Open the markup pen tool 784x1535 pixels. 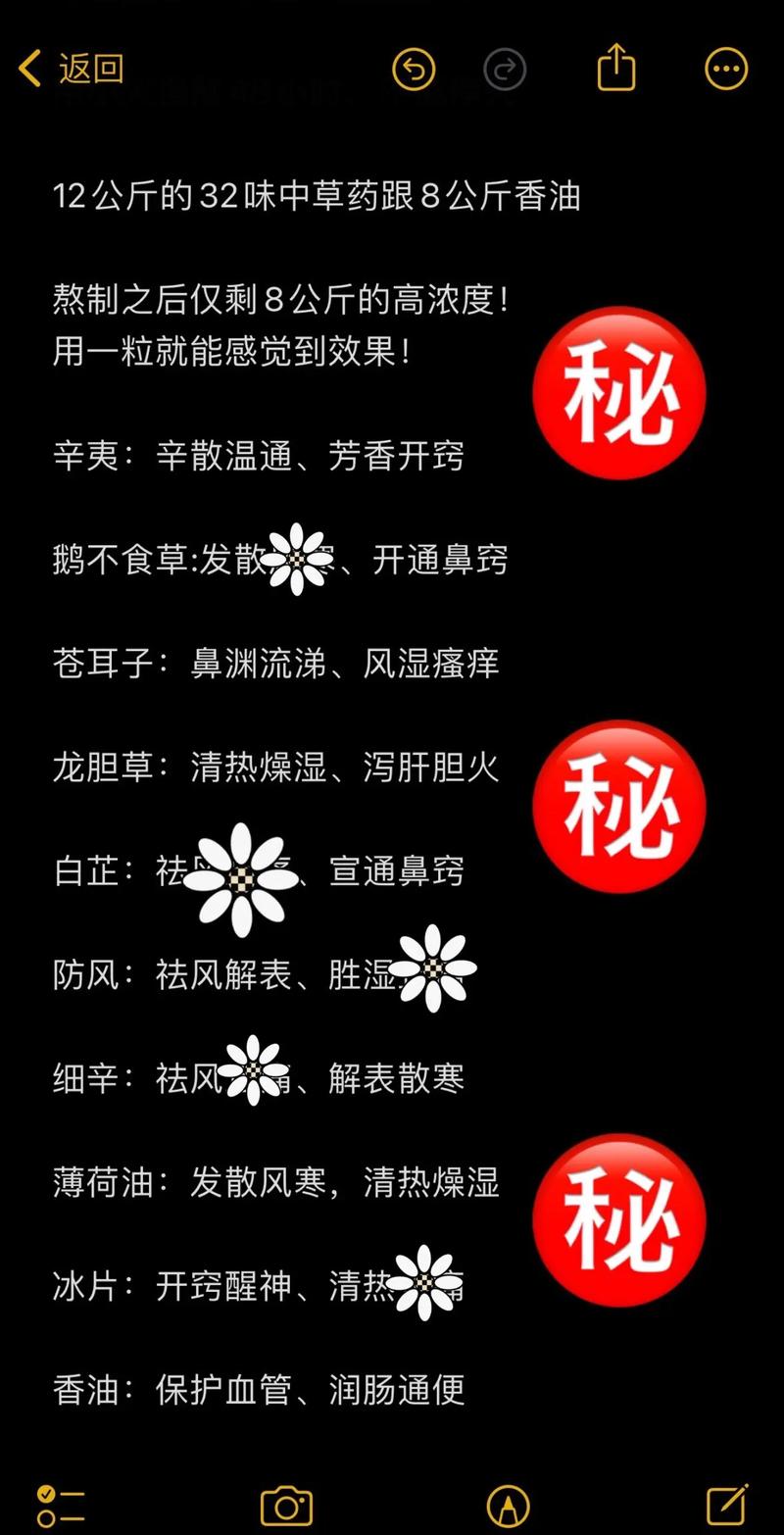508,1507
